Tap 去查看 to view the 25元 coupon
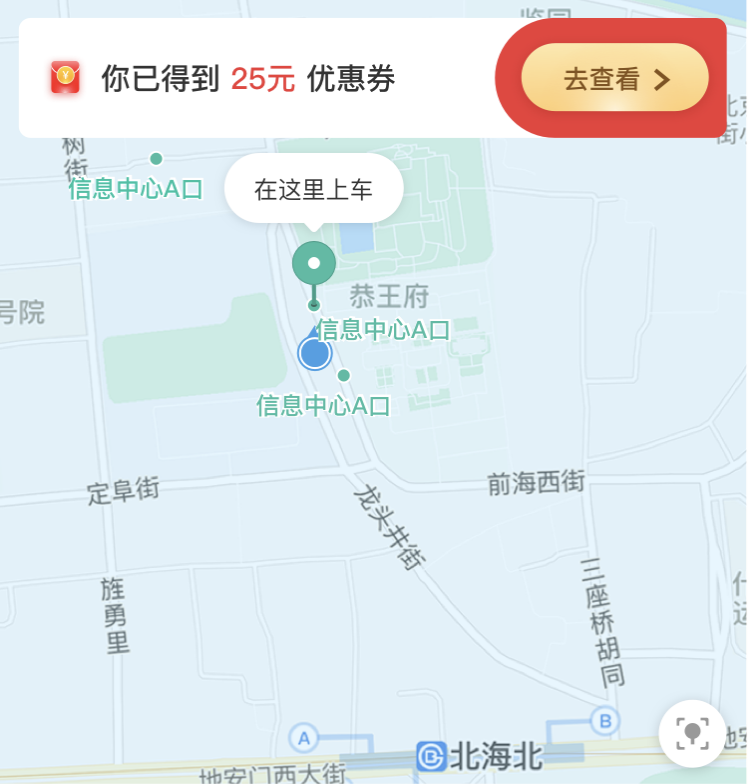The height and width of the screenshot is (784, 748). (x=615, y=78)
